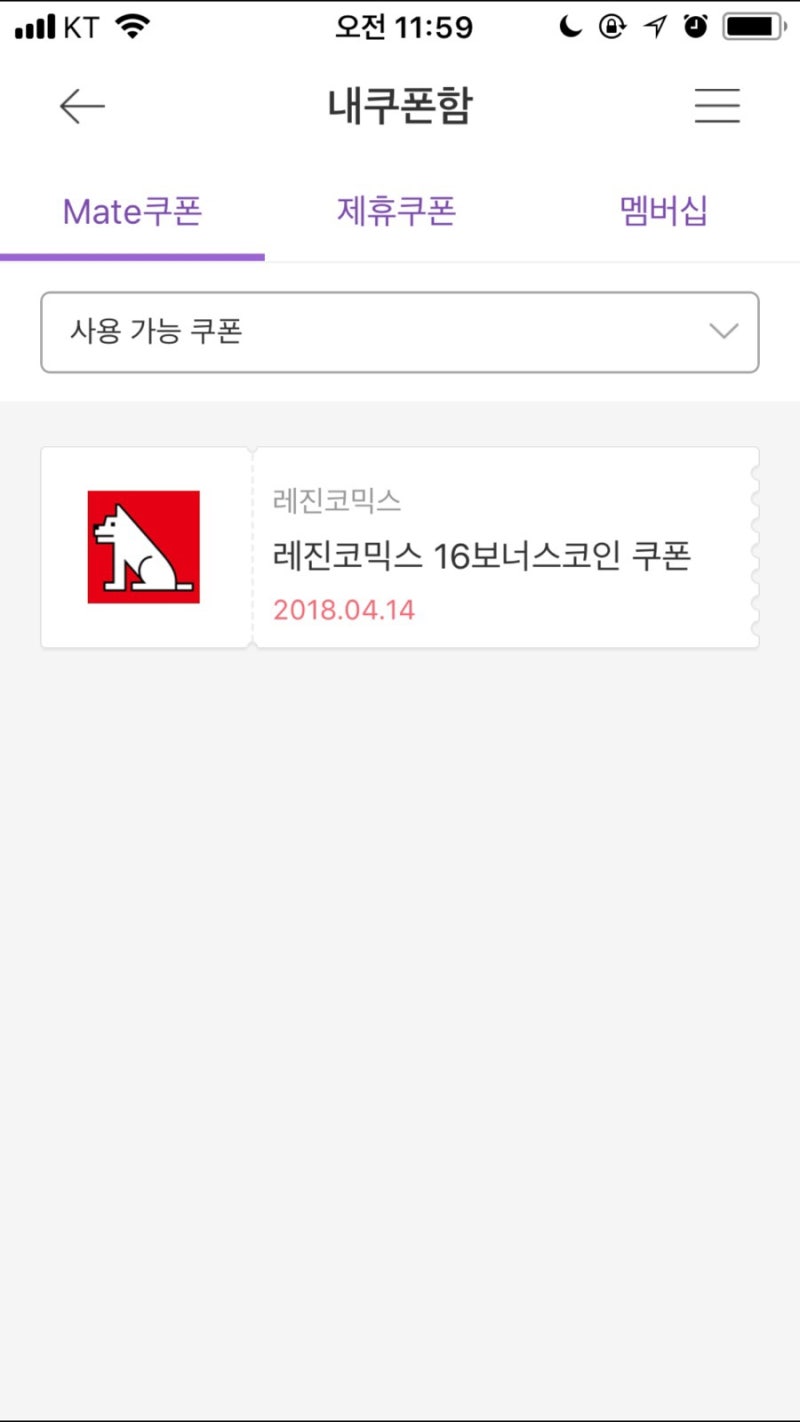
Task: Tap the 내쿠폰함 title text
Action: 399,105
